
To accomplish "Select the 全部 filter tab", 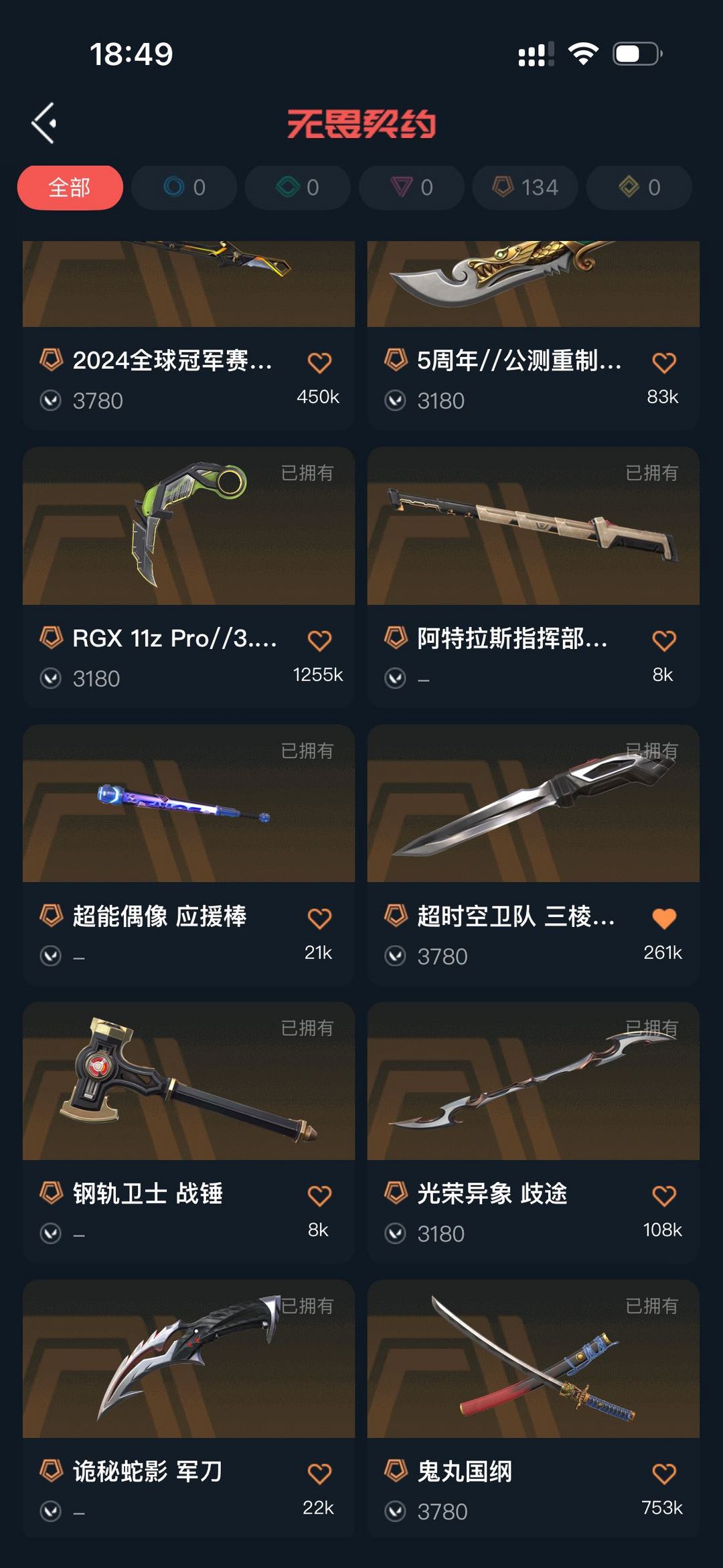I will point(70,188).
